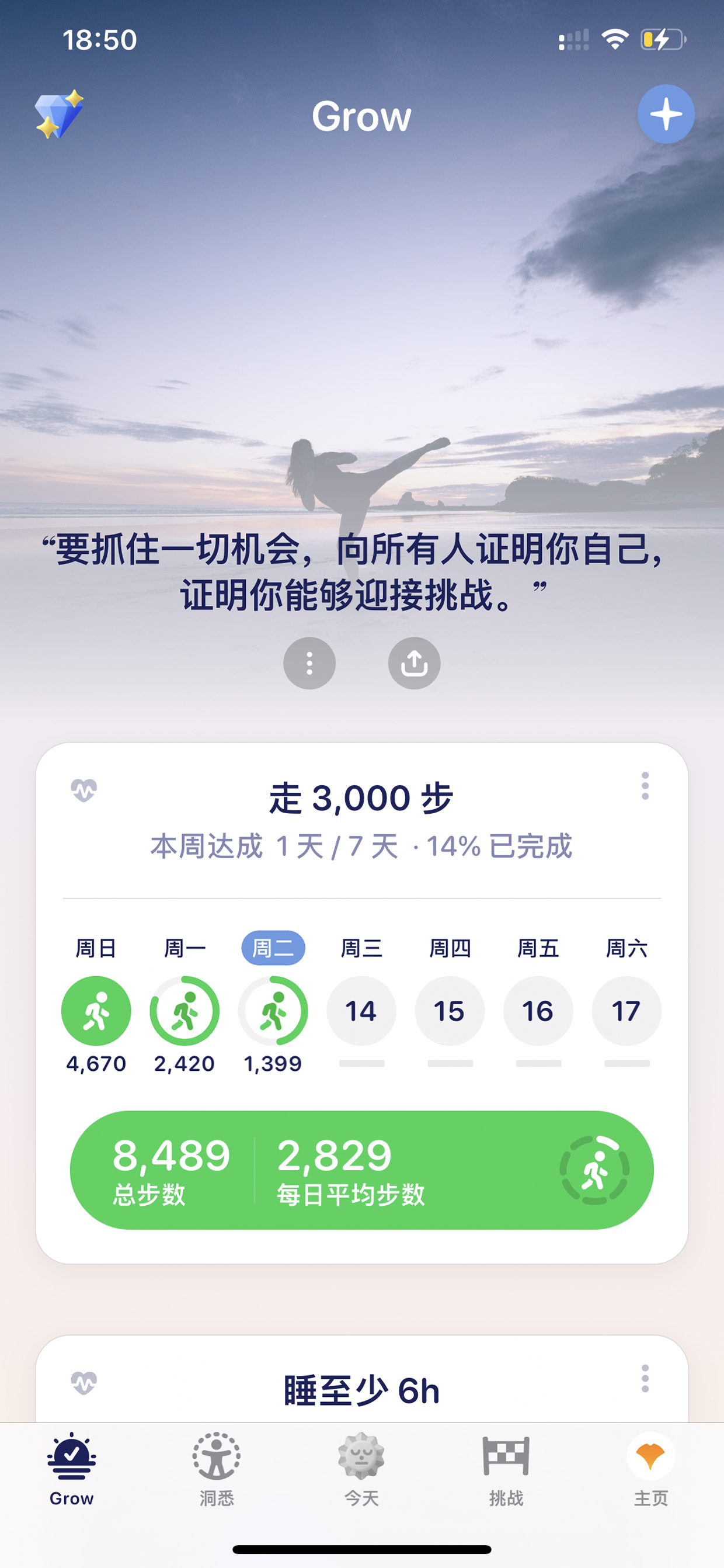Switch to the 今天 tab
The image size is (724, 1568).
point(361,1469)
